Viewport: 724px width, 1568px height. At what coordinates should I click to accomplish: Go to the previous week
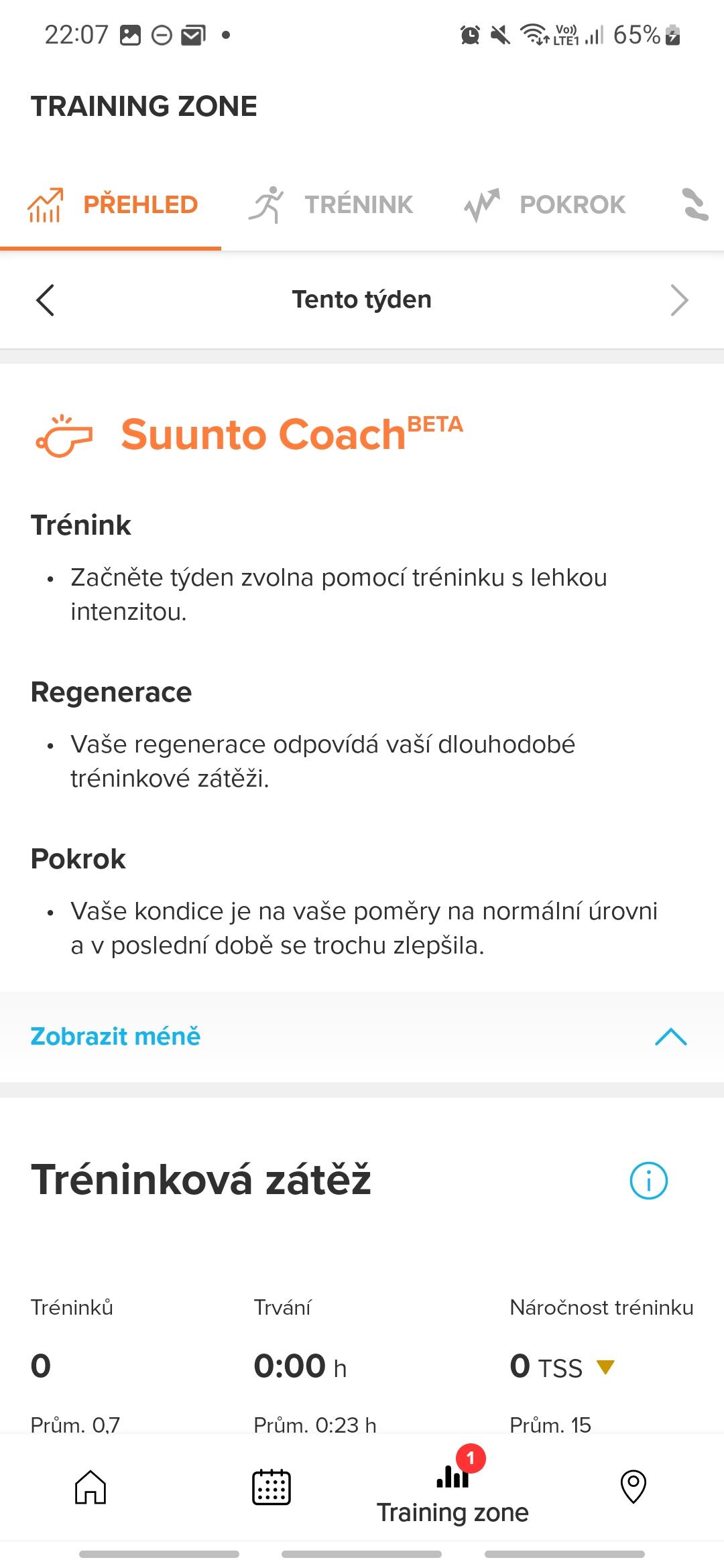(x=45, y=300)
